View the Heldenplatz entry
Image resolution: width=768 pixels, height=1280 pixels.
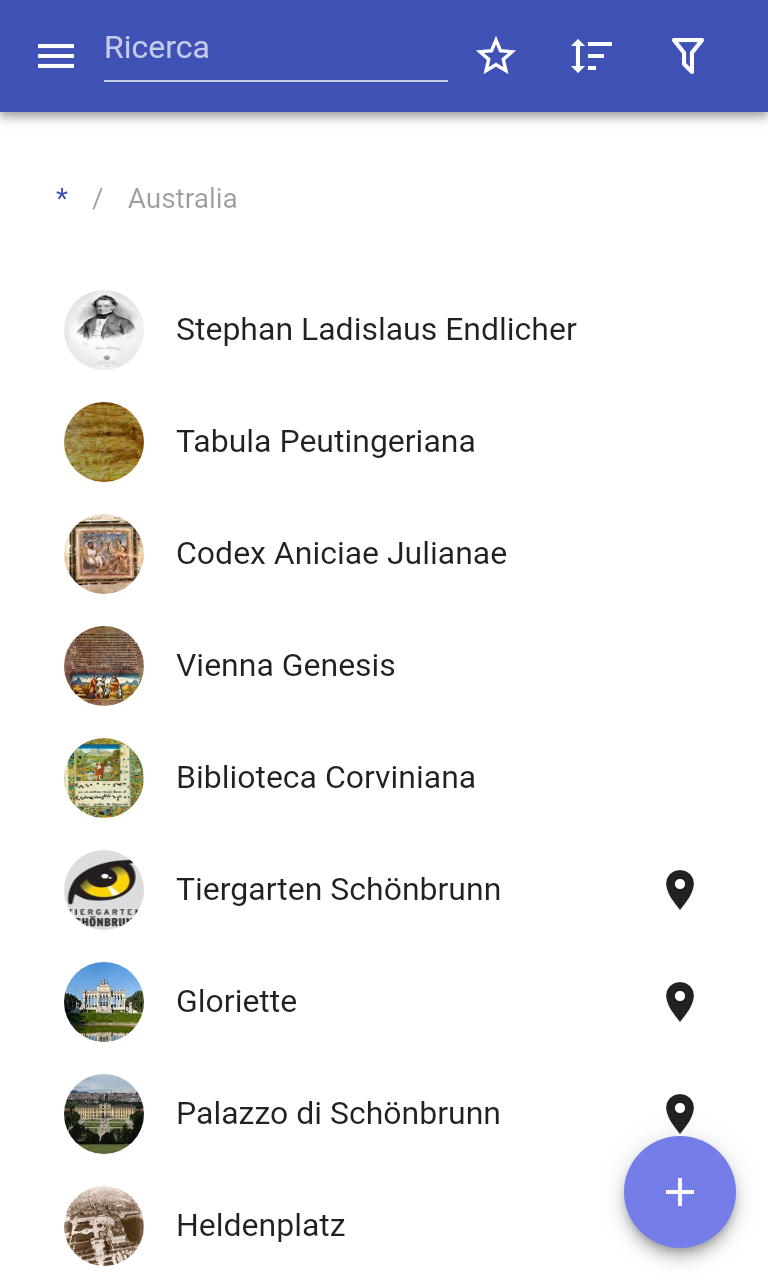(x=260, y=1226)
